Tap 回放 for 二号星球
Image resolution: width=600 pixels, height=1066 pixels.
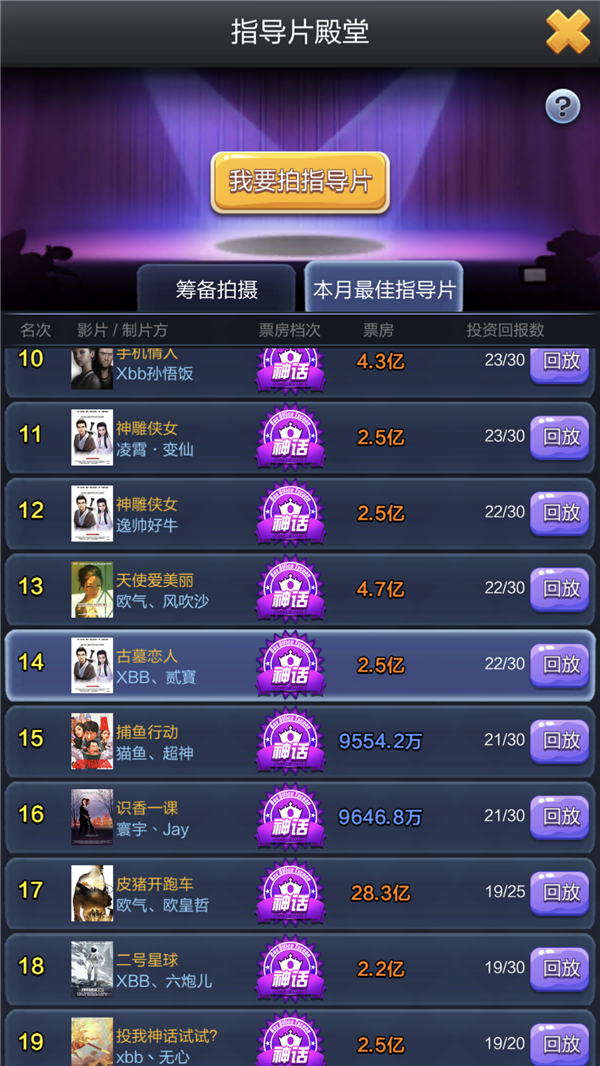click(x=559, y=969)
